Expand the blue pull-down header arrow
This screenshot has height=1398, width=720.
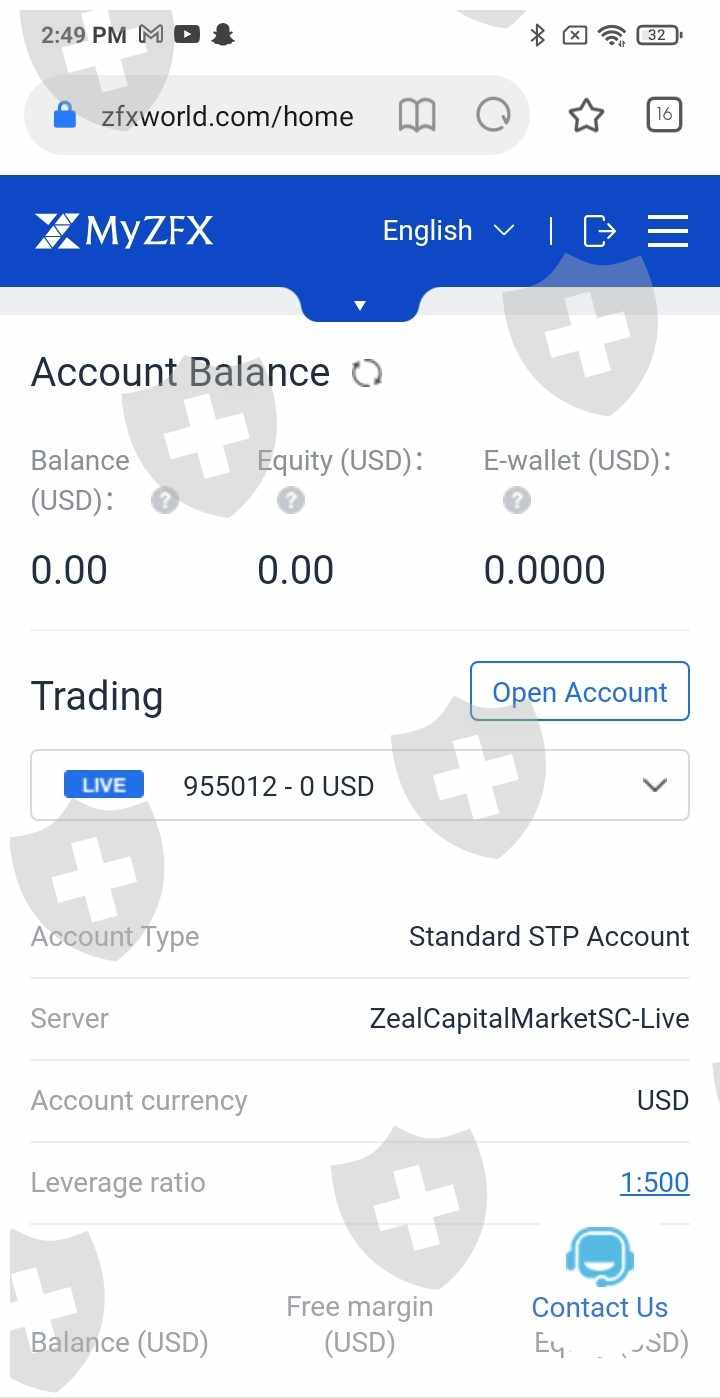360,305
